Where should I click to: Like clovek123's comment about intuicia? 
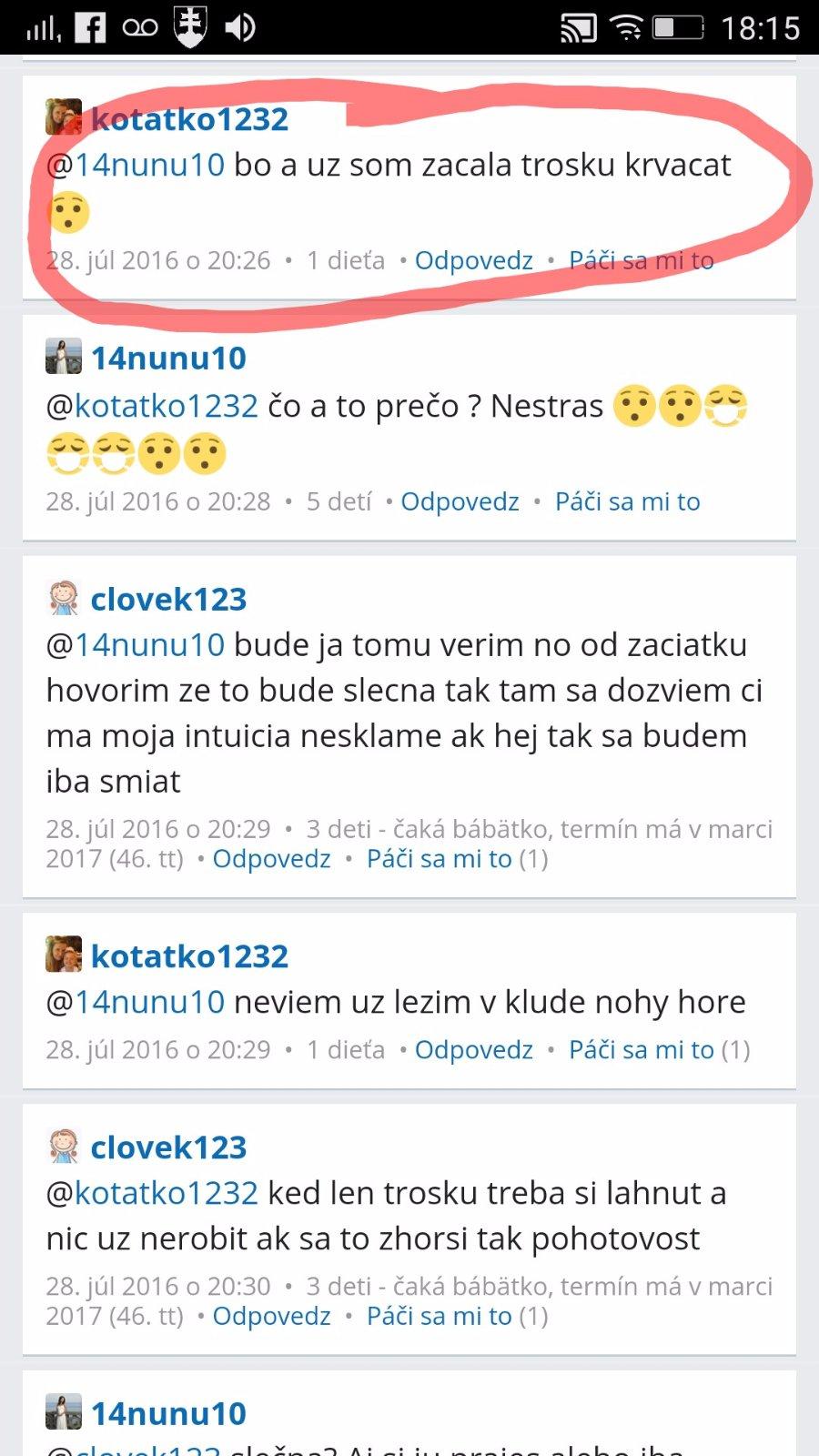439,859
